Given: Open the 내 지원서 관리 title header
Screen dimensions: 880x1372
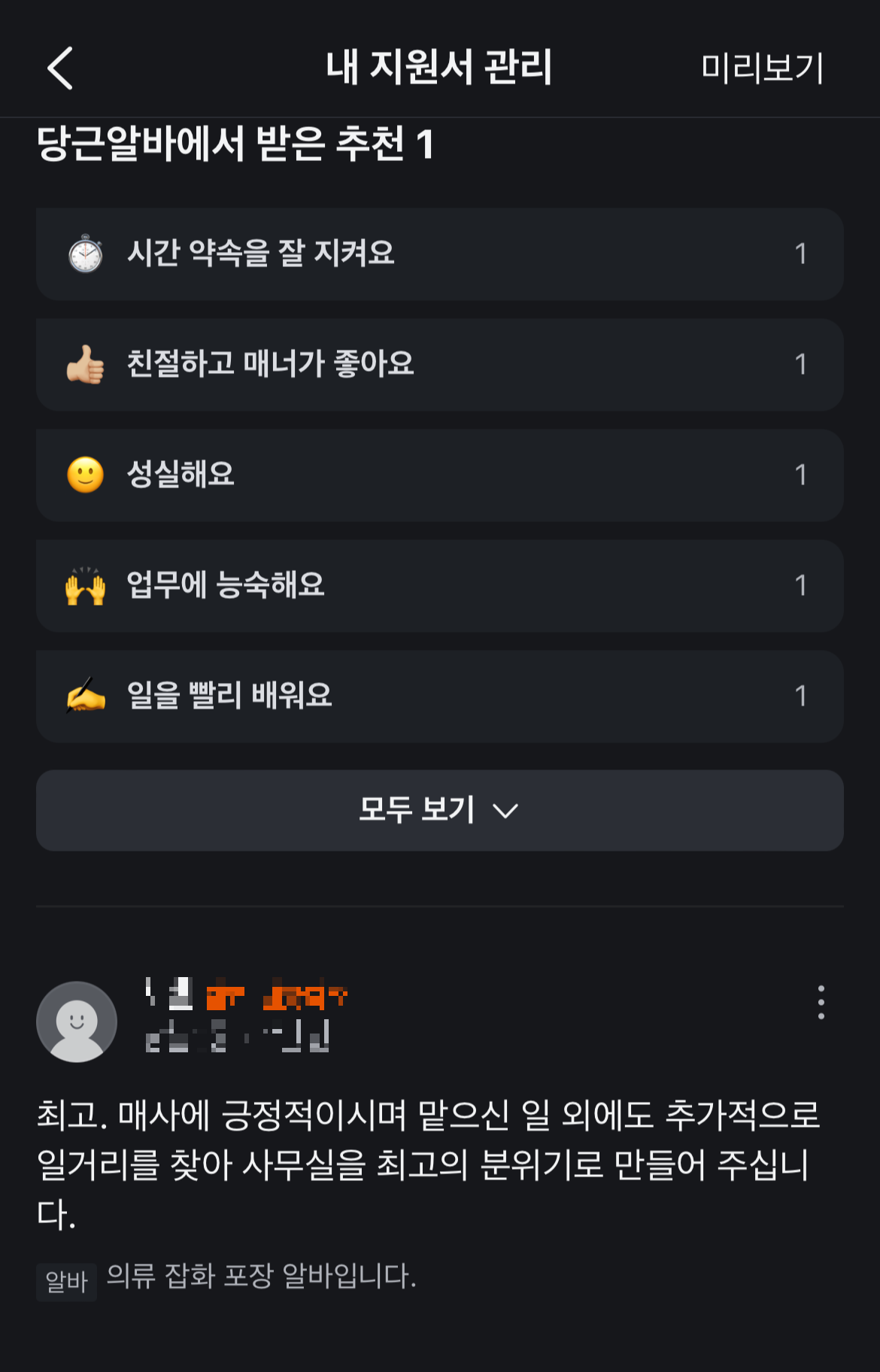Looking at the screenshot, I should pos(439,66).
